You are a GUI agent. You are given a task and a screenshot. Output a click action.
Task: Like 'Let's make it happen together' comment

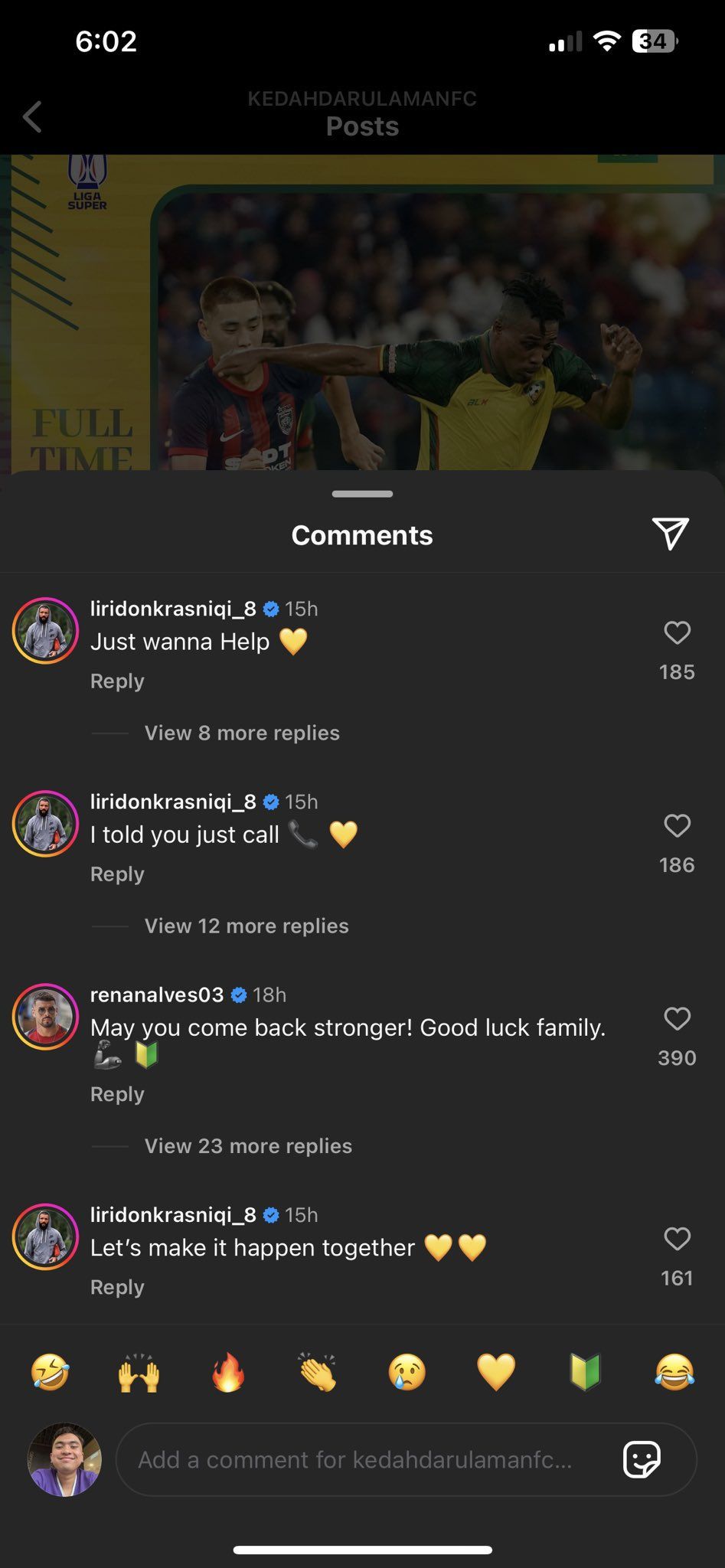click(x=677, y=1239)
